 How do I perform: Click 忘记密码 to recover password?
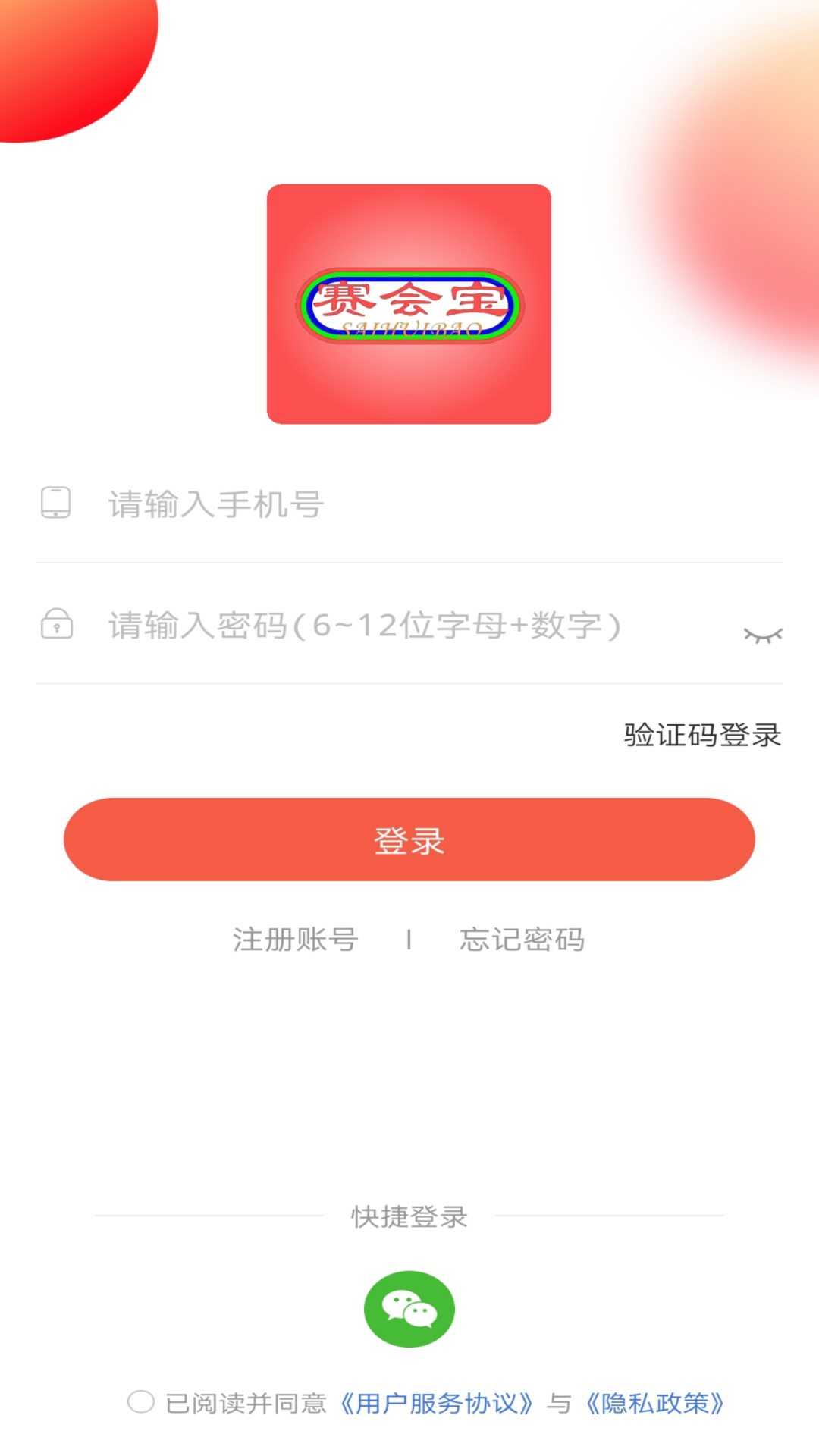[x=521, y=939]
